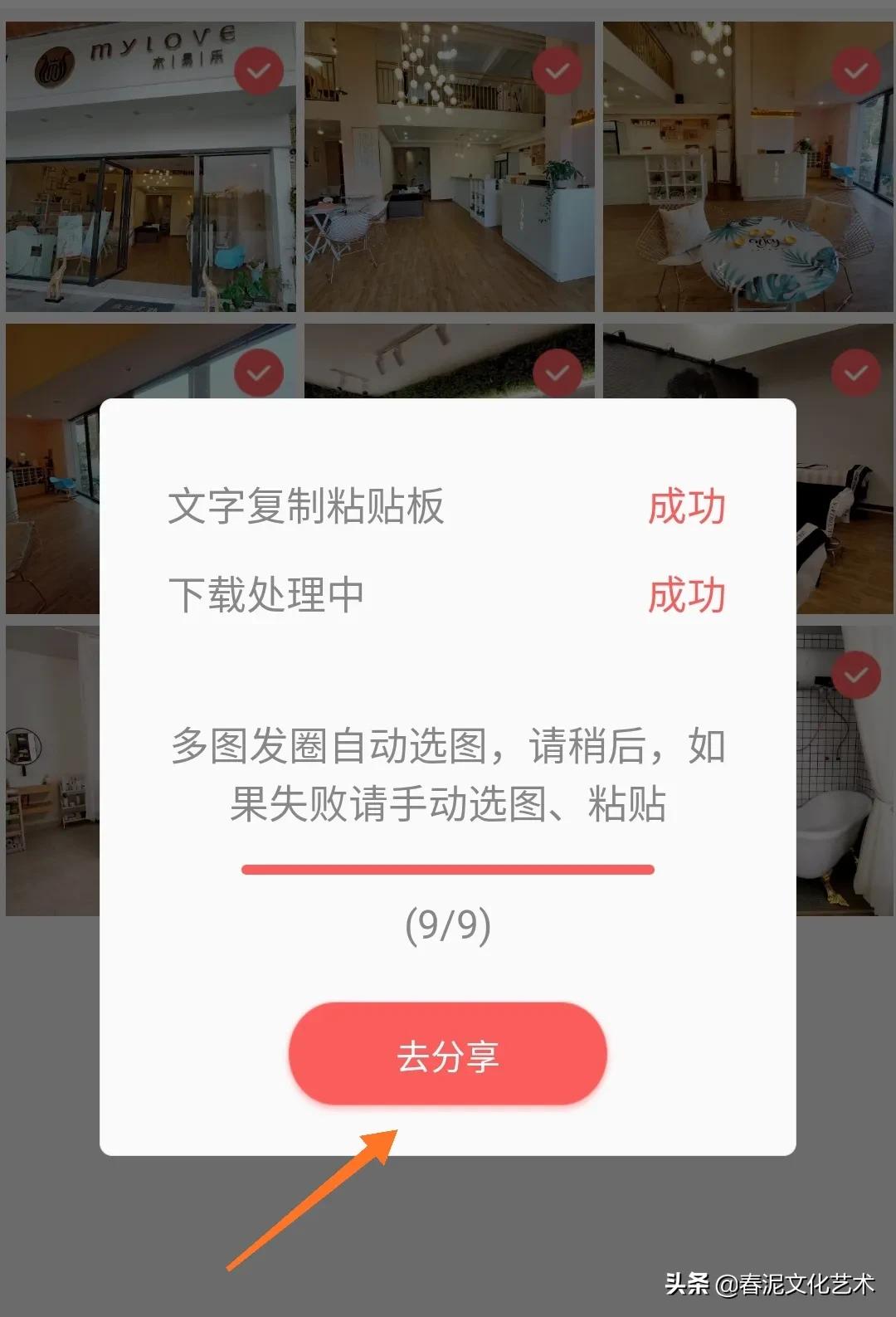896x1317 pixels.
Task: Uncheck the chandelier lobby photo selection
Action: [x=558, y=70]
